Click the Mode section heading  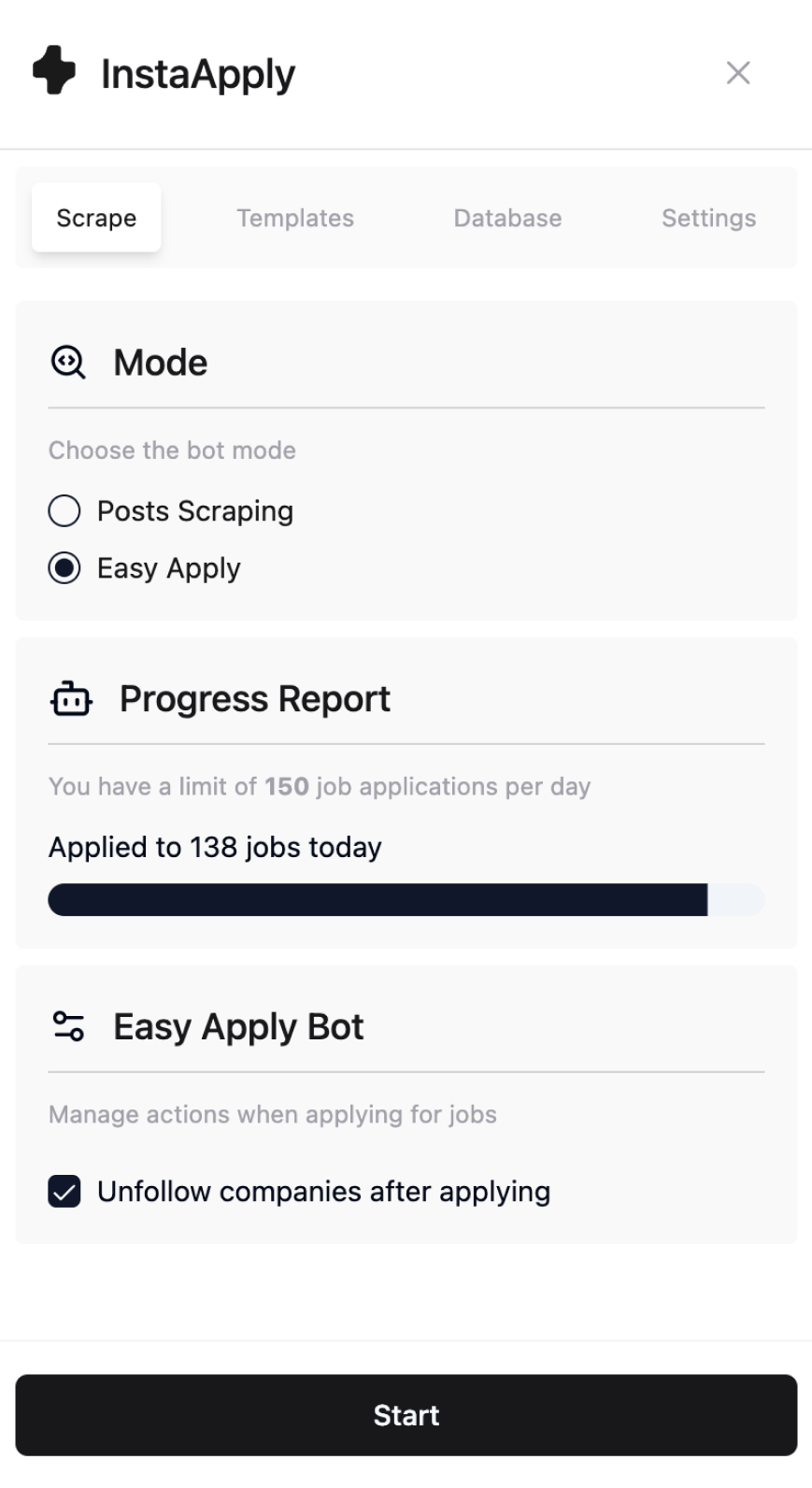[160, 362]
